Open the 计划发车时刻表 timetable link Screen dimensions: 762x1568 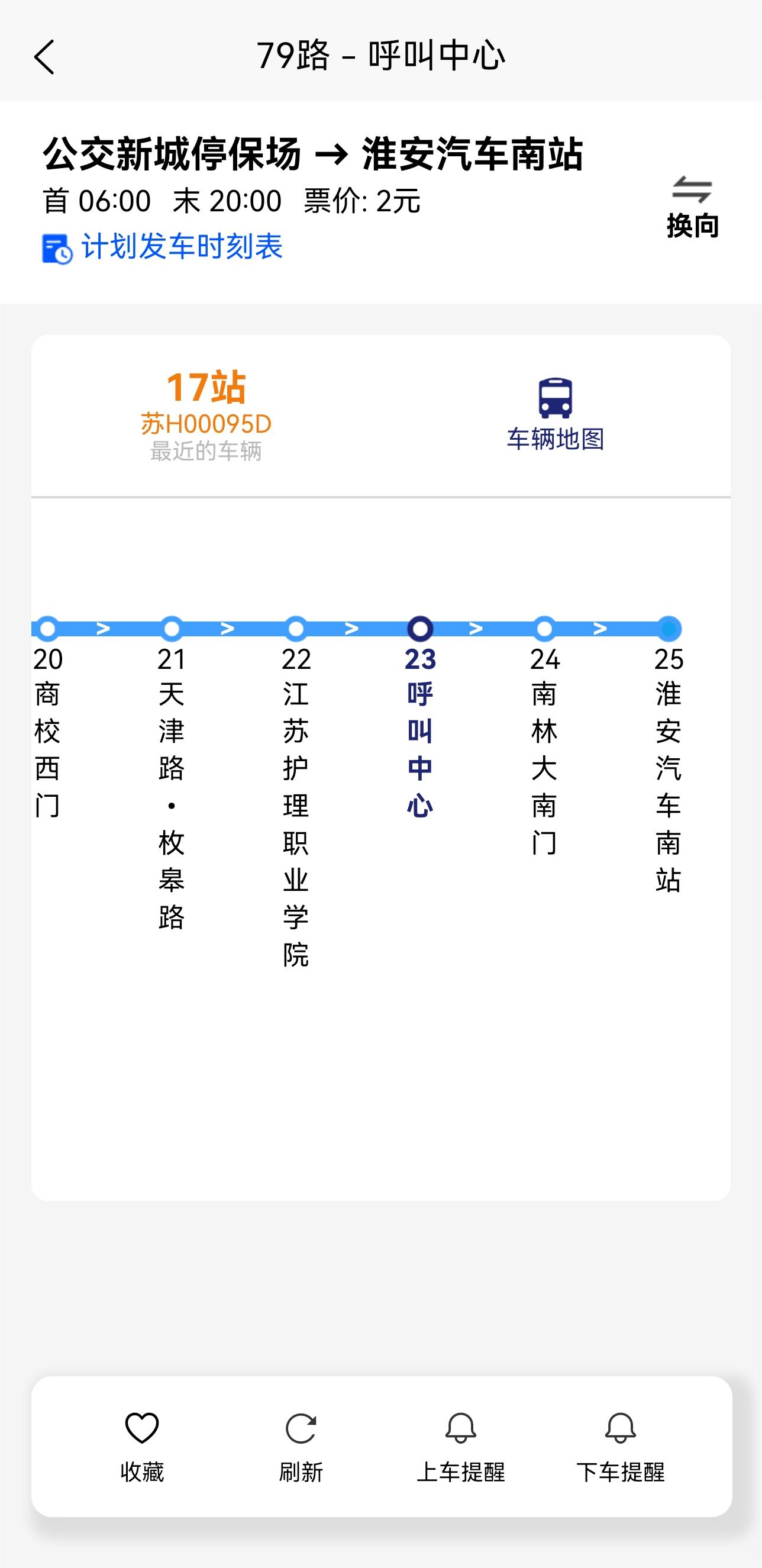(x=162, y=247)
